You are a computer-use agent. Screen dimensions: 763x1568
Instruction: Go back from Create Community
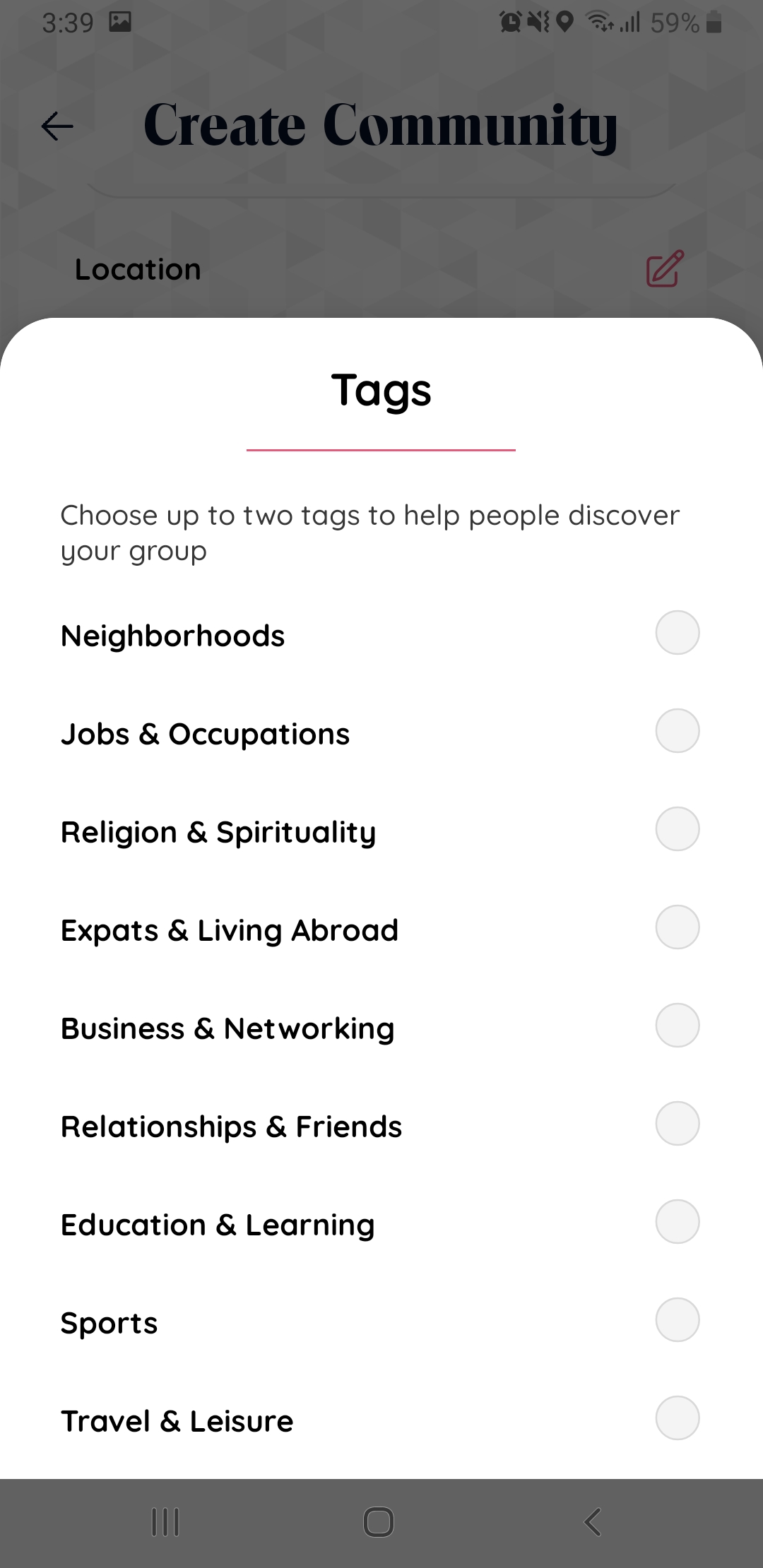point(57,126)
